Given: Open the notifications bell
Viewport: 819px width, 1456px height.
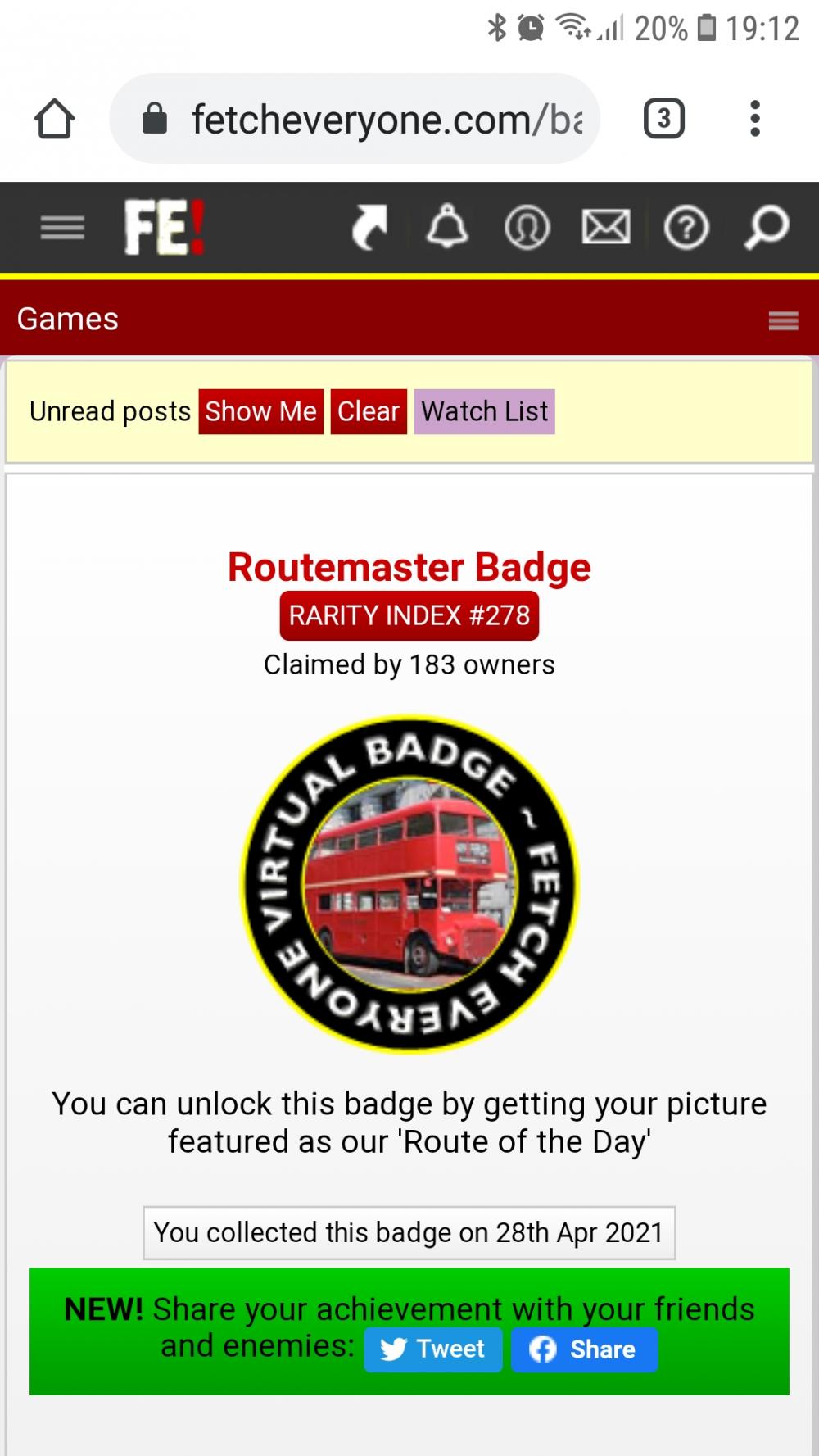Looking at the screenshot, I should pyautogui.click(x=447, y=228).
